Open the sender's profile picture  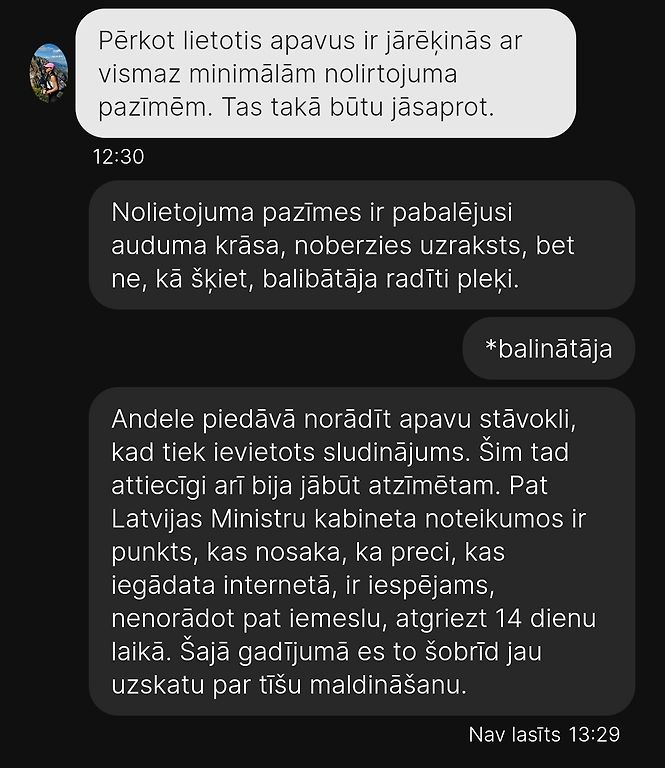(x=49, y=73)
